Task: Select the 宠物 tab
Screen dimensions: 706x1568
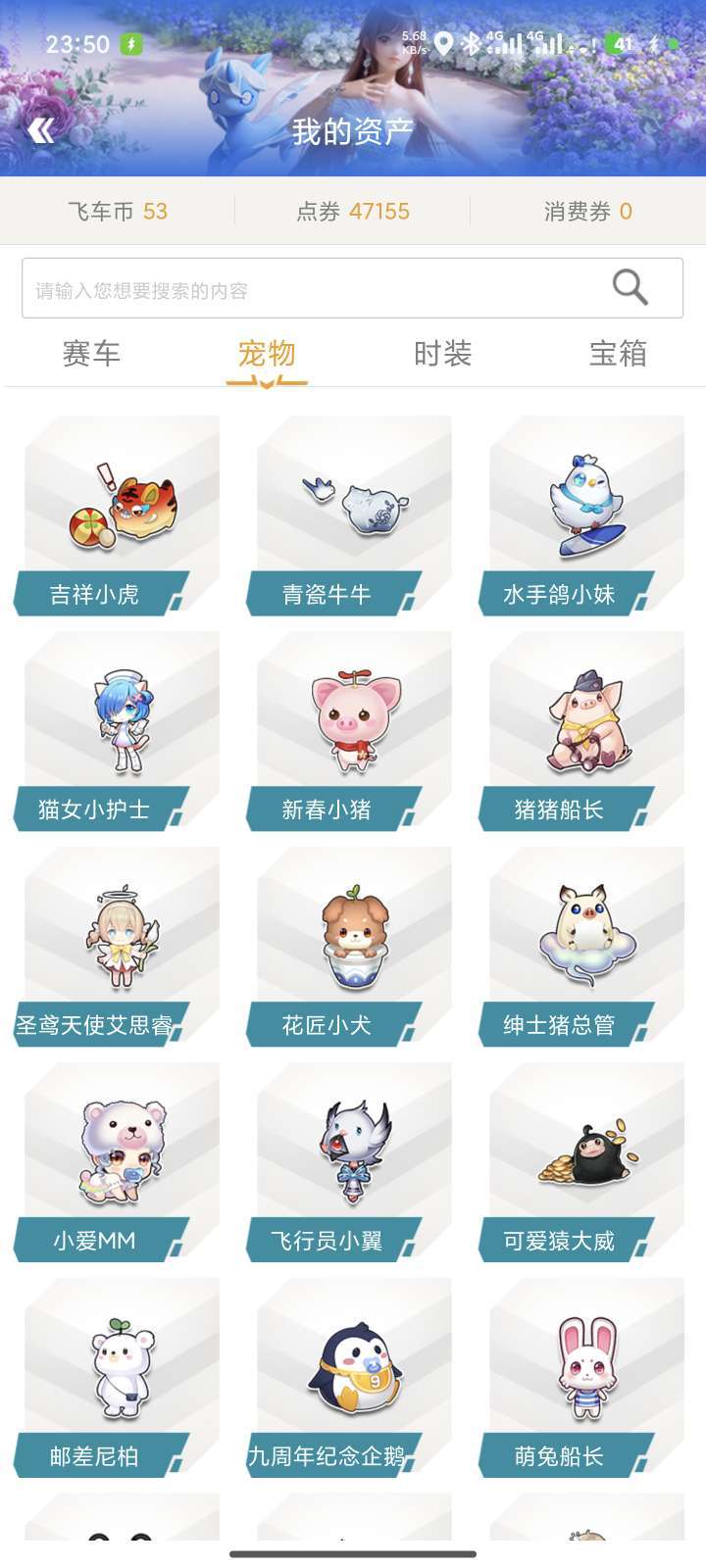Action: pos(265,355)
